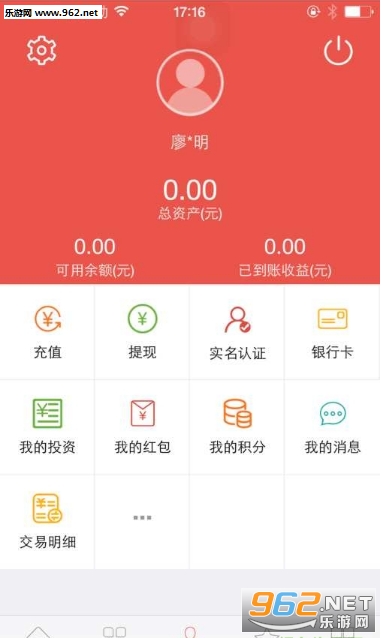The width and height of the screenshot is (381, 638).
Task: Select 提现 withdraw
Action: (142, 332)
